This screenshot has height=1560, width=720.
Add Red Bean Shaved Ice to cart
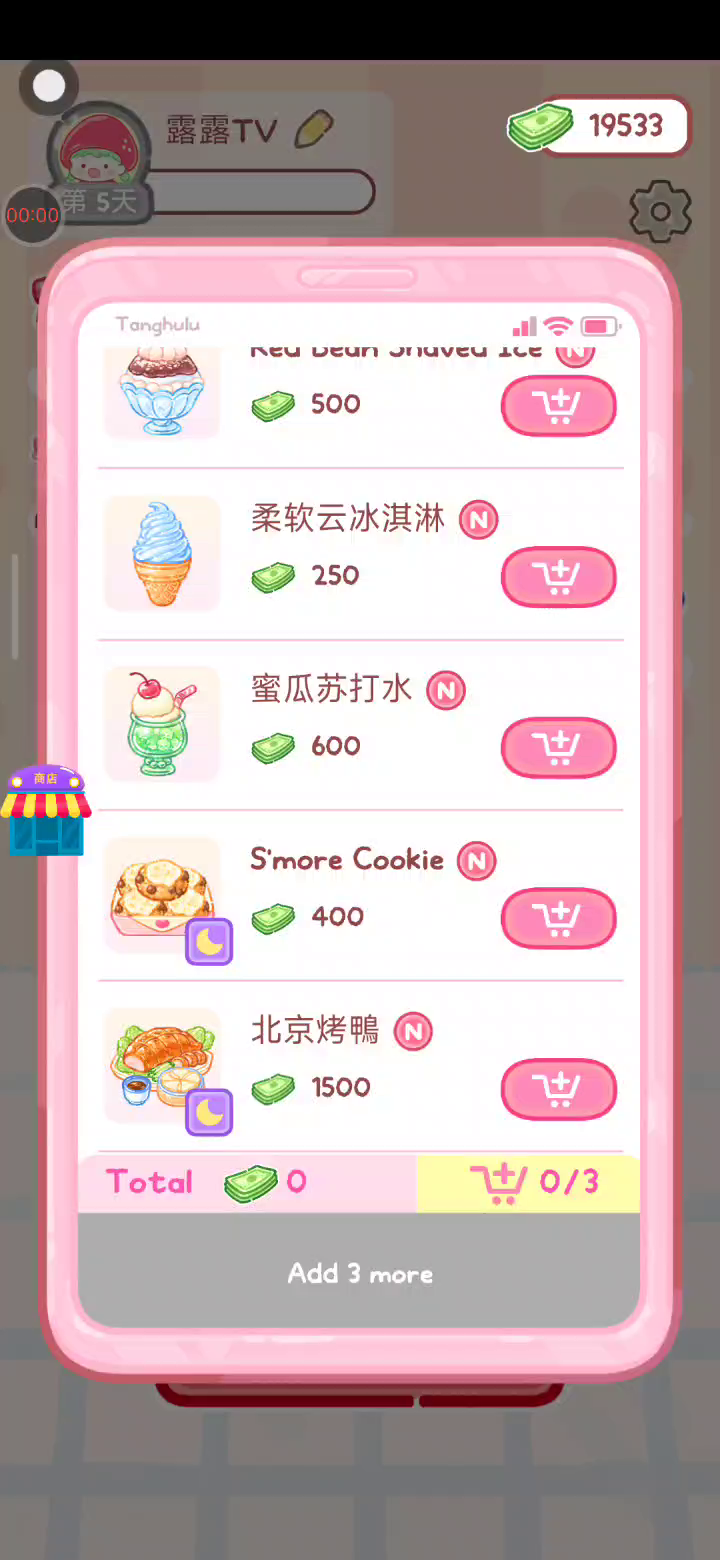558,406
